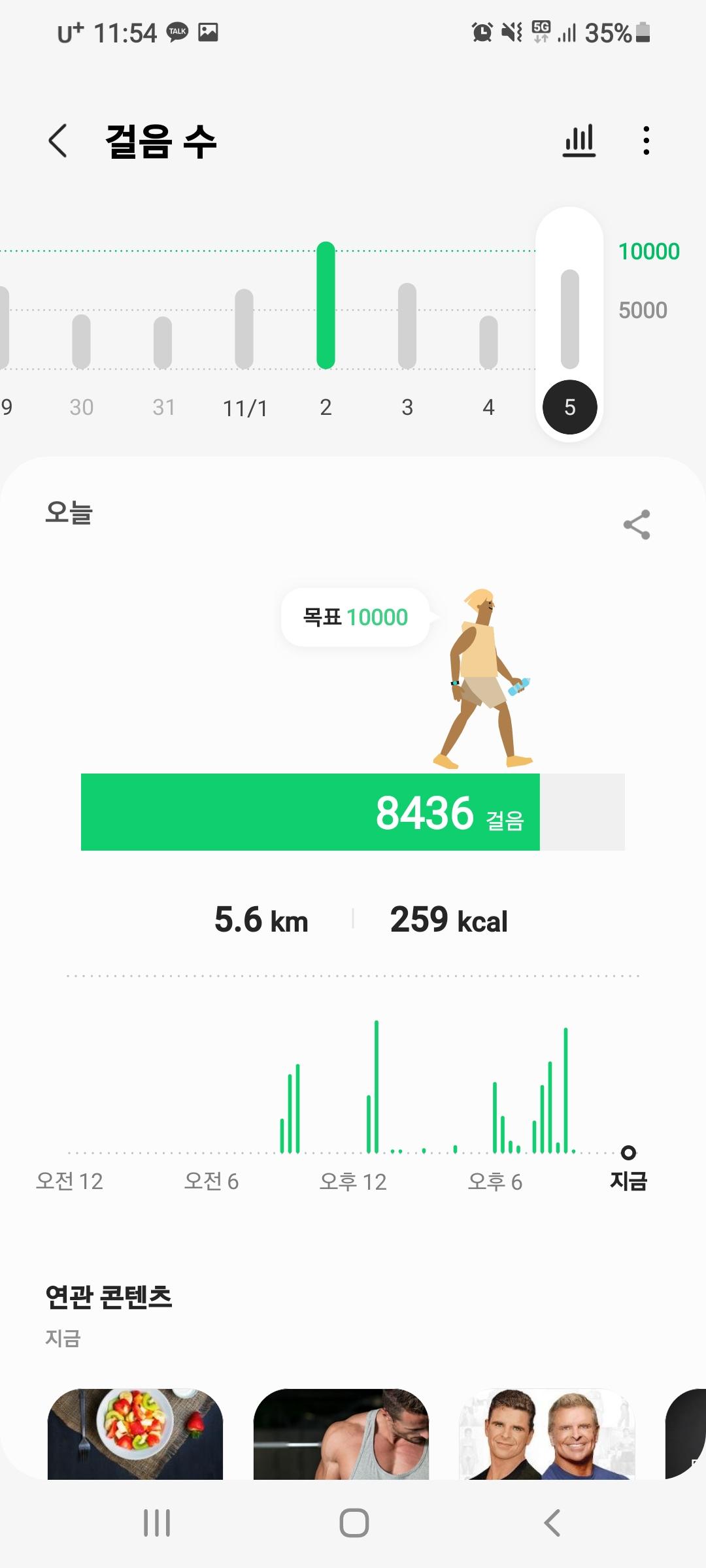Open the muscular man workout card
Viewport: 706px width, 1568px height.
tap(341, 1433)
